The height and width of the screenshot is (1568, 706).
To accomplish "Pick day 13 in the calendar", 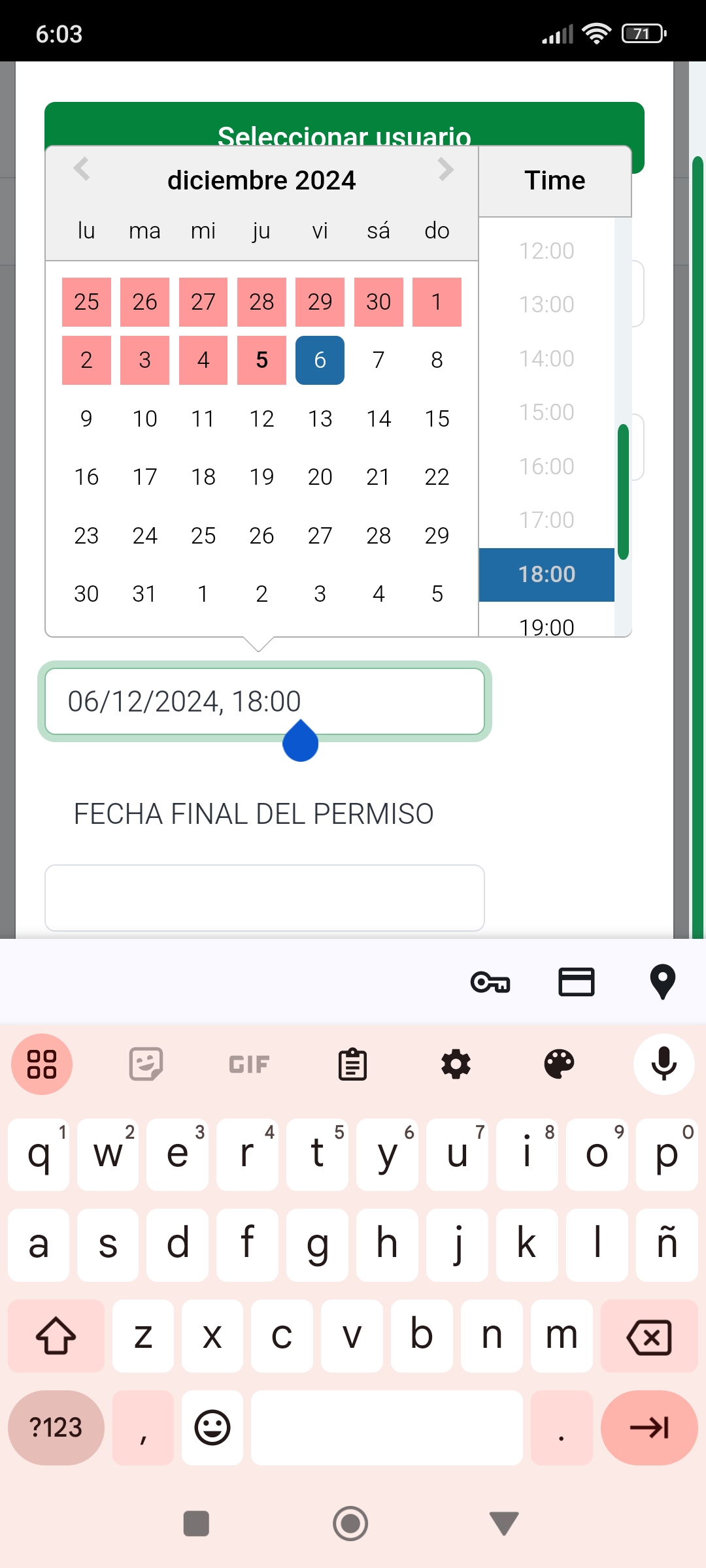I will (320, 419).
